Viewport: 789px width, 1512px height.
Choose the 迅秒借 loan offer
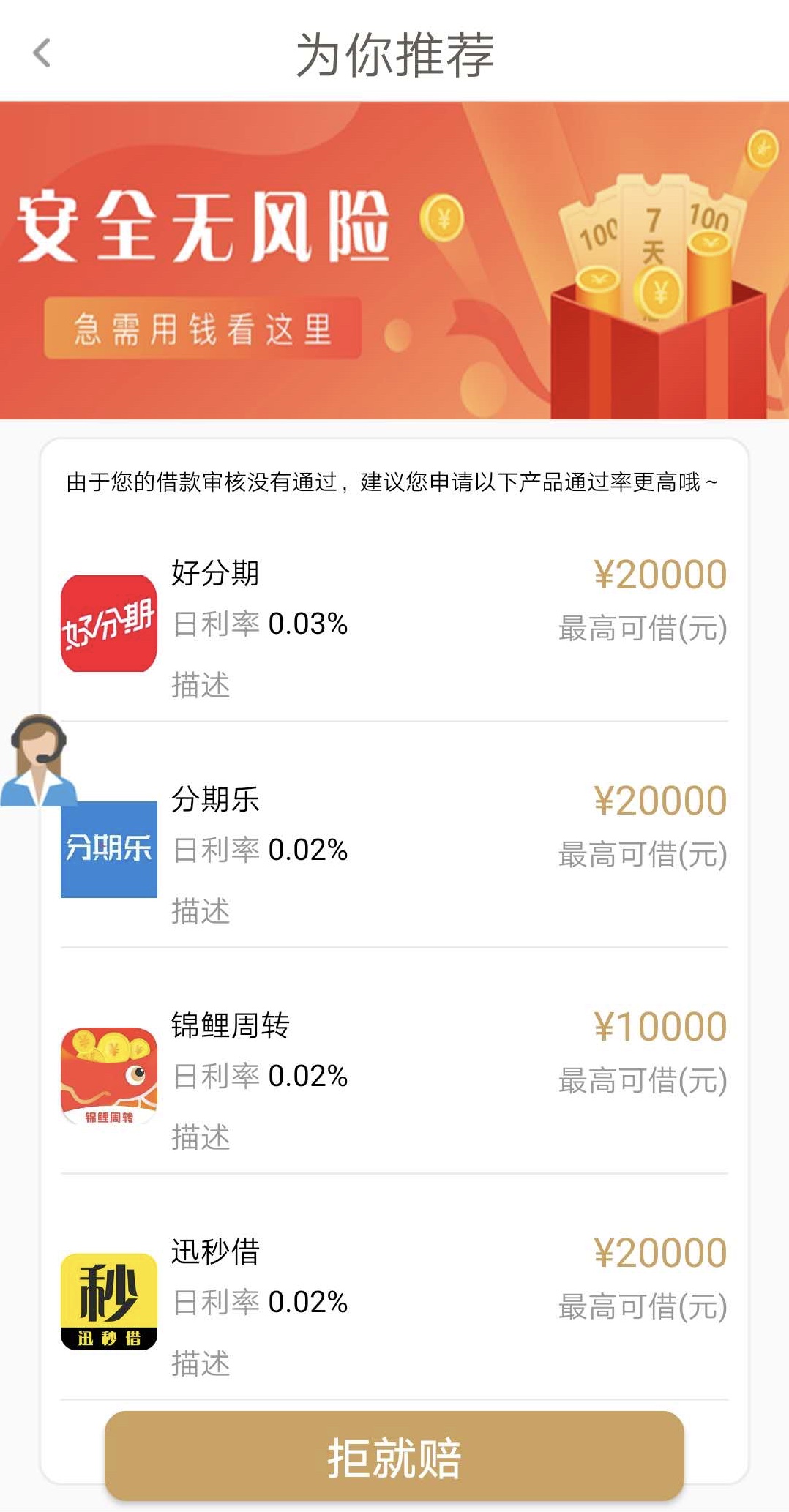pyautogui.click(x=394, y=1301)
